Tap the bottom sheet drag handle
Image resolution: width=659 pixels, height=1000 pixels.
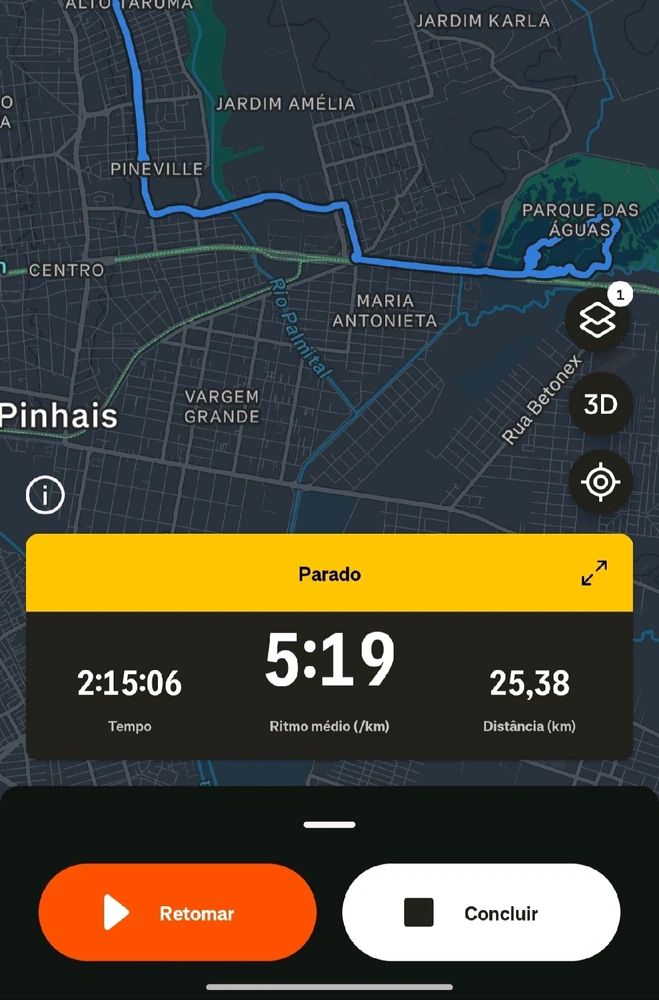click(329, 825)
